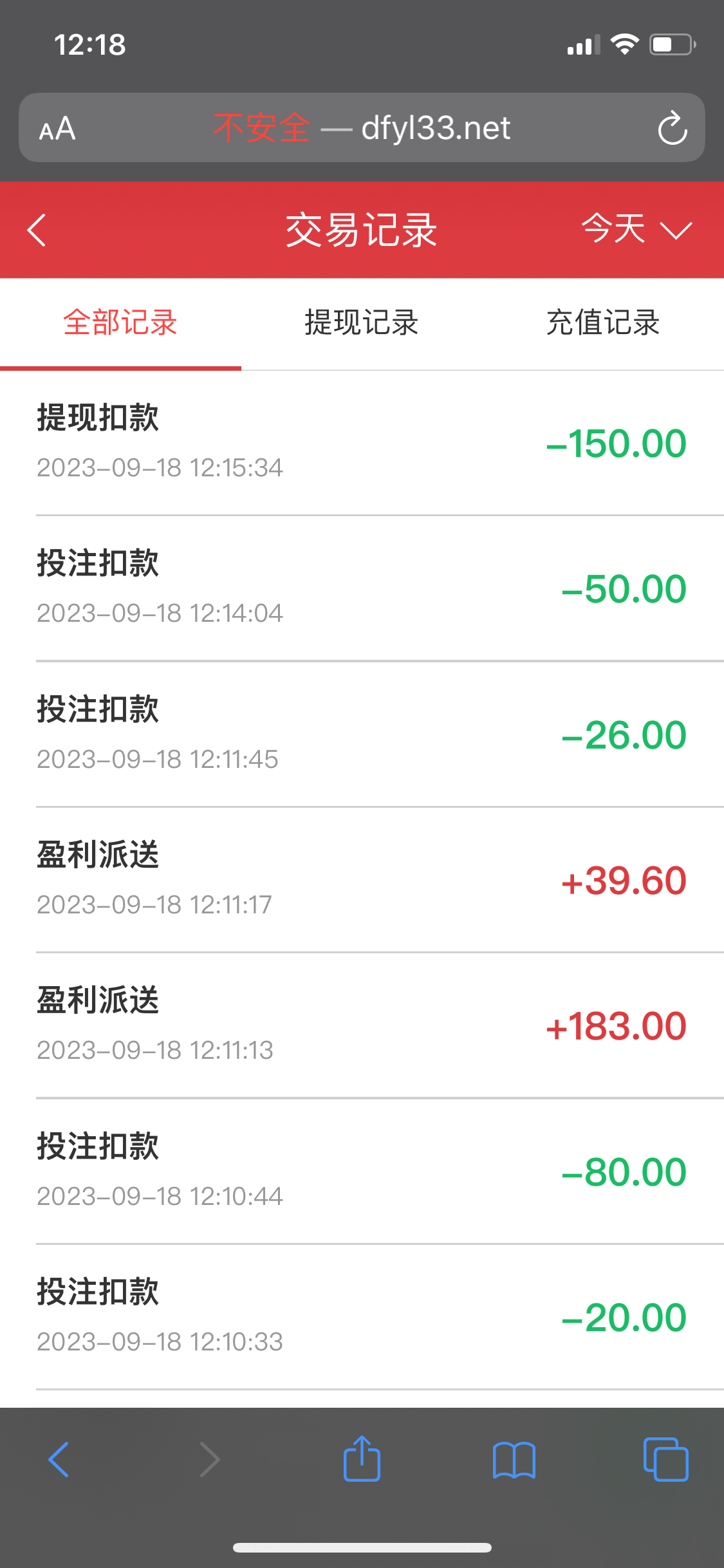Open the Safari tabs overview

point(665,1460)
